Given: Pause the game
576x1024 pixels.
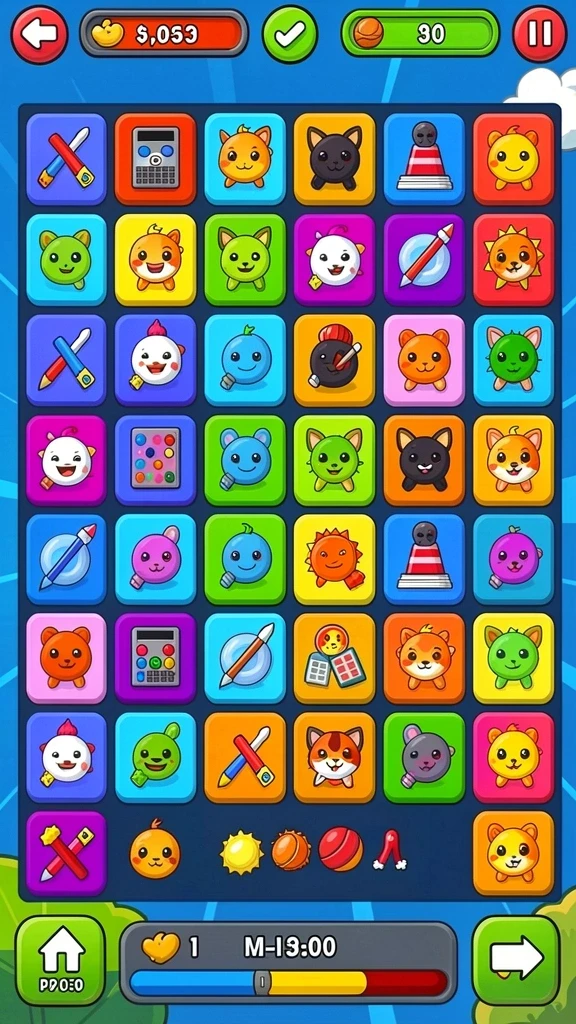Looking at the screenshot, I should 539,35.
